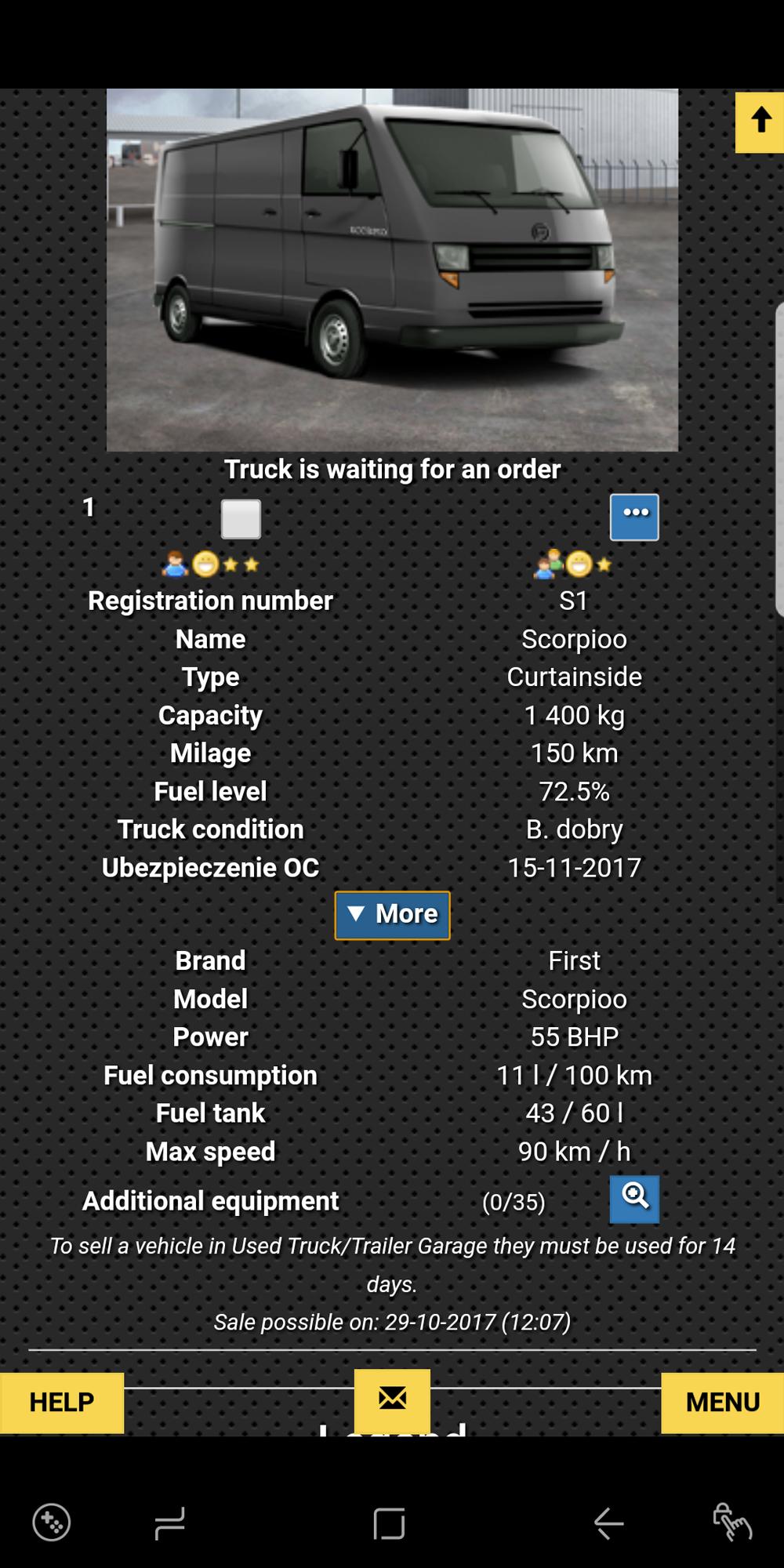Tick the checkbox for truck 1
The height and width of the screenshot is (1568, 784).
coord(241,519)
